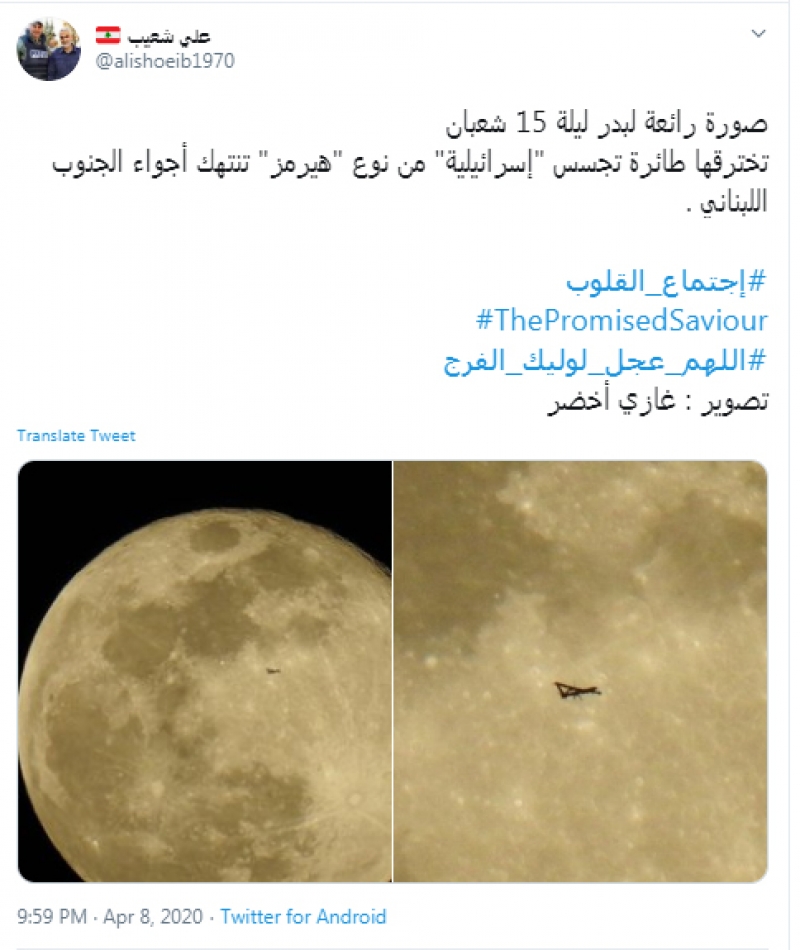Tap Translate Tweet
The width and height of the screenshot is (800, 950).
coord(76,436)
